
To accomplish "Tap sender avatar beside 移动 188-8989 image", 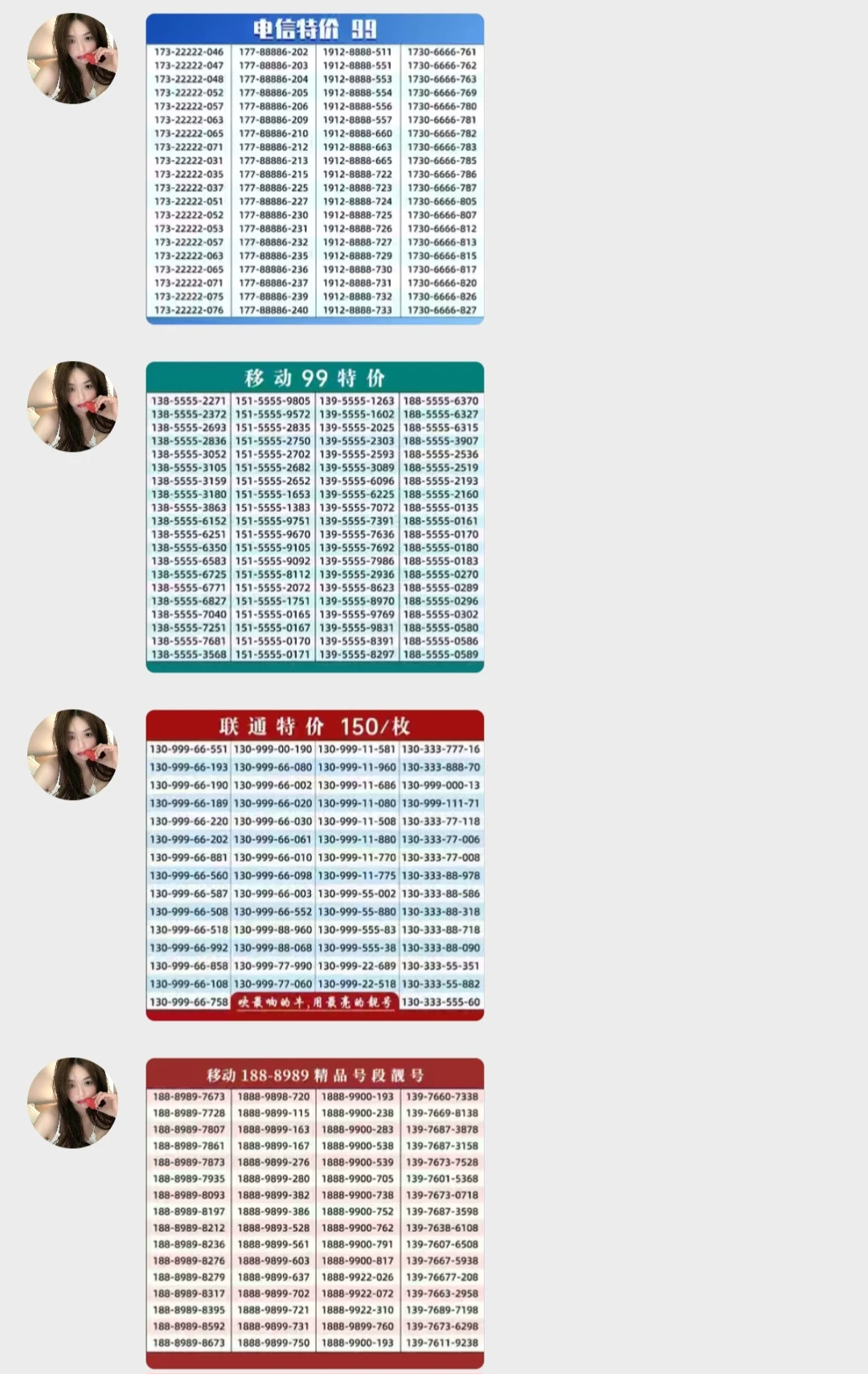I will coord(72,1102).
